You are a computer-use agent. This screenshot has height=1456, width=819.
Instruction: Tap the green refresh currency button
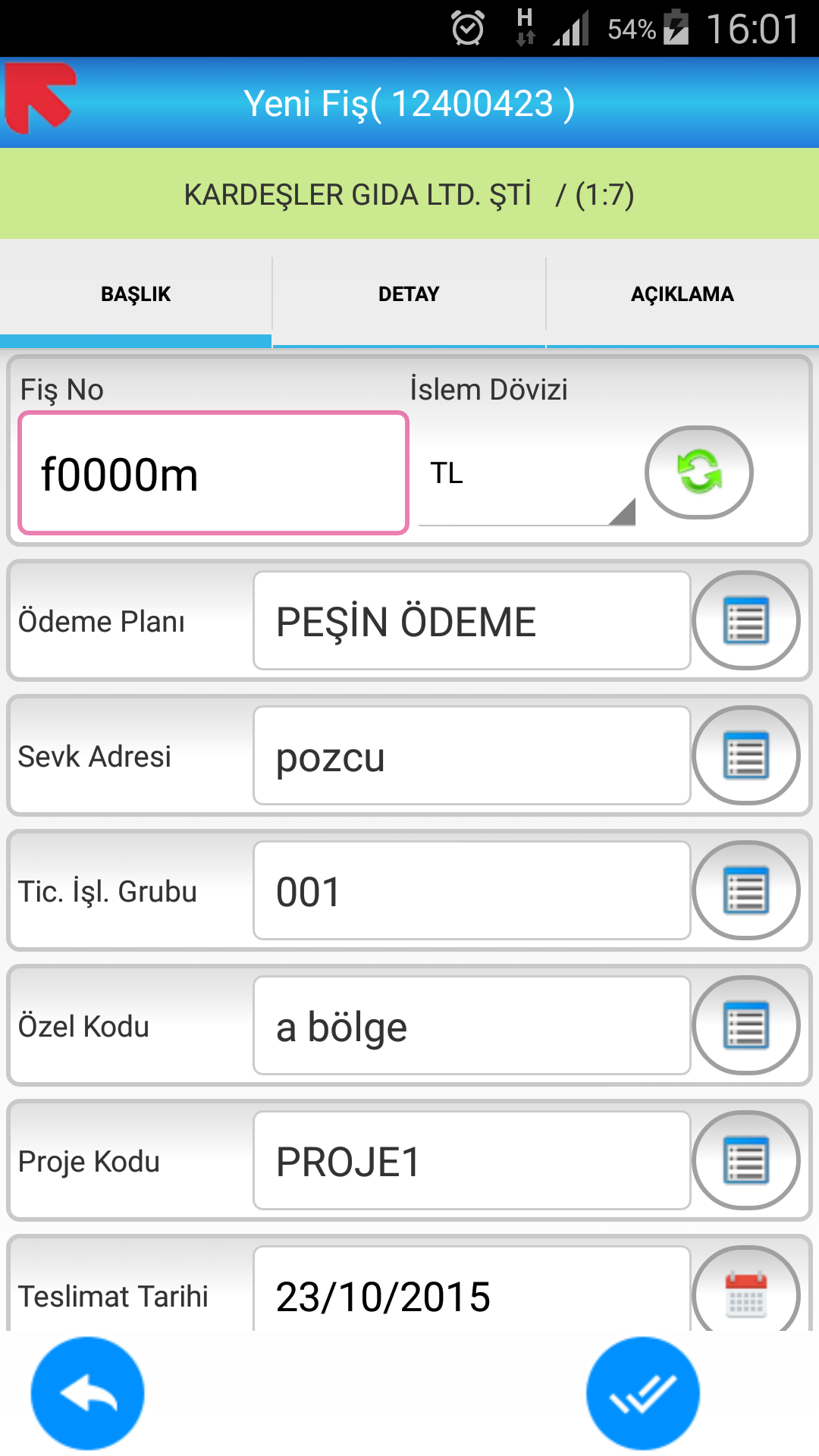coord(699,472)
